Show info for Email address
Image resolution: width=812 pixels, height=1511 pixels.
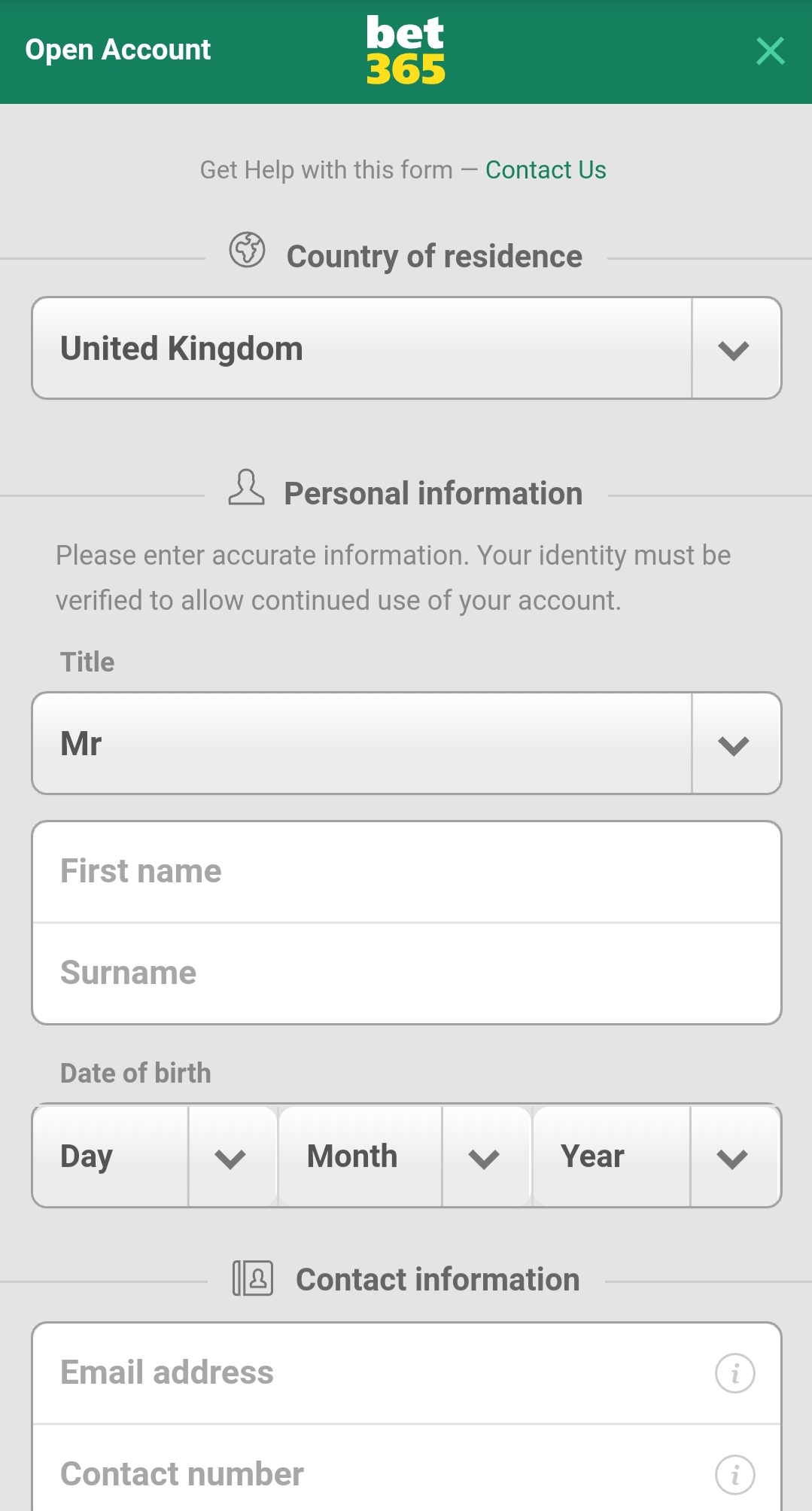point(734,1373)
